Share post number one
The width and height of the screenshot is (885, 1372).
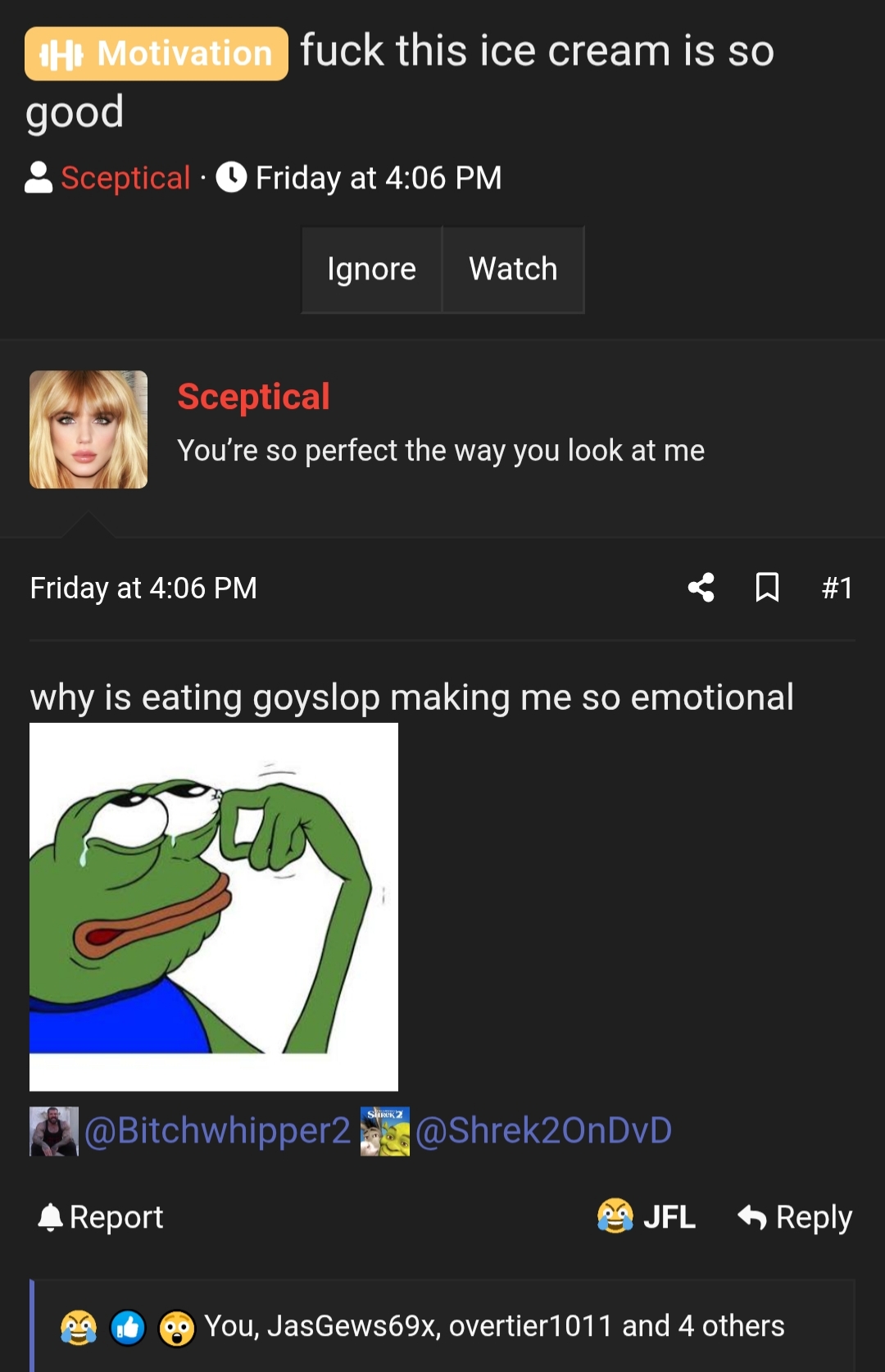point(701,588)
